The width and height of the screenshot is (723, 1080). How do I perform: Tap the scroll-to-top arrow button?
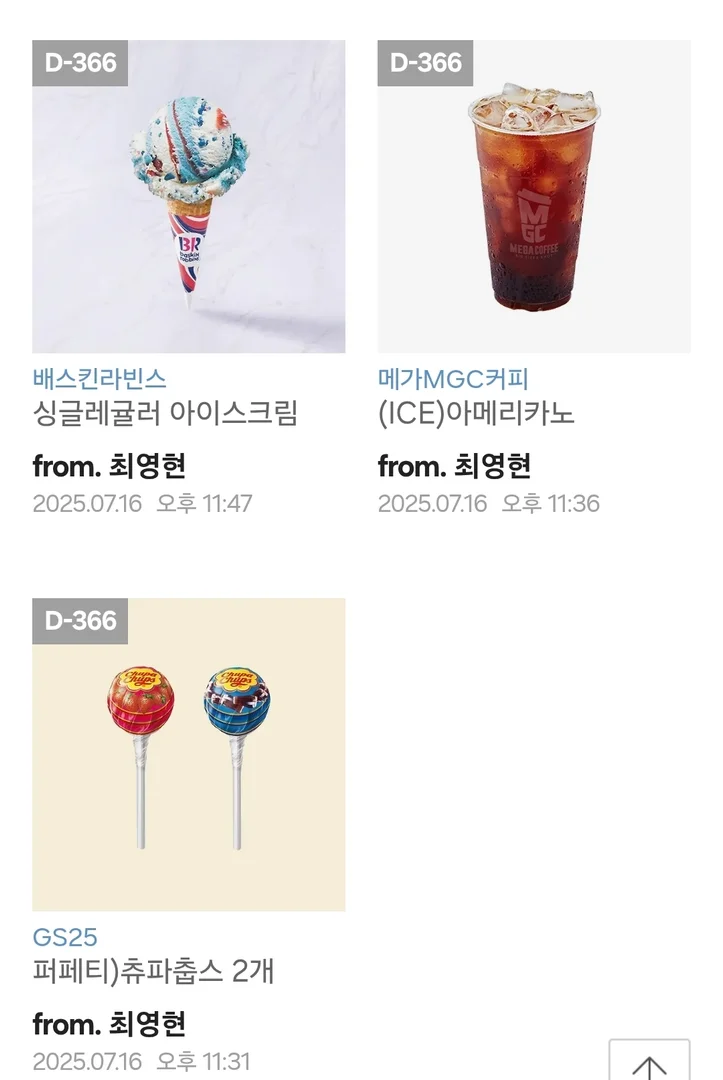[649, 1064]
